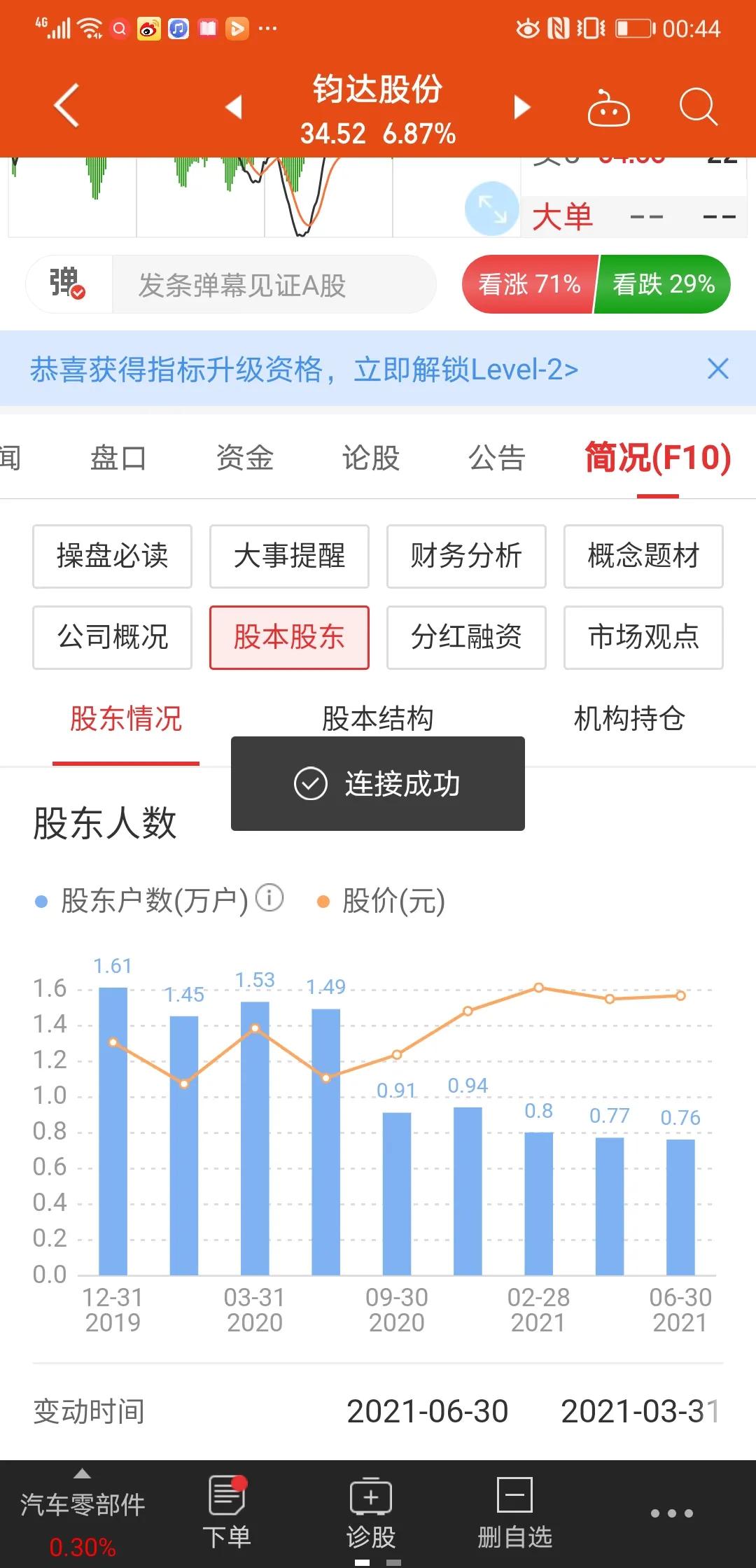Select the 财务分析 section
The image size is (756, 1568).
(466, 556)
